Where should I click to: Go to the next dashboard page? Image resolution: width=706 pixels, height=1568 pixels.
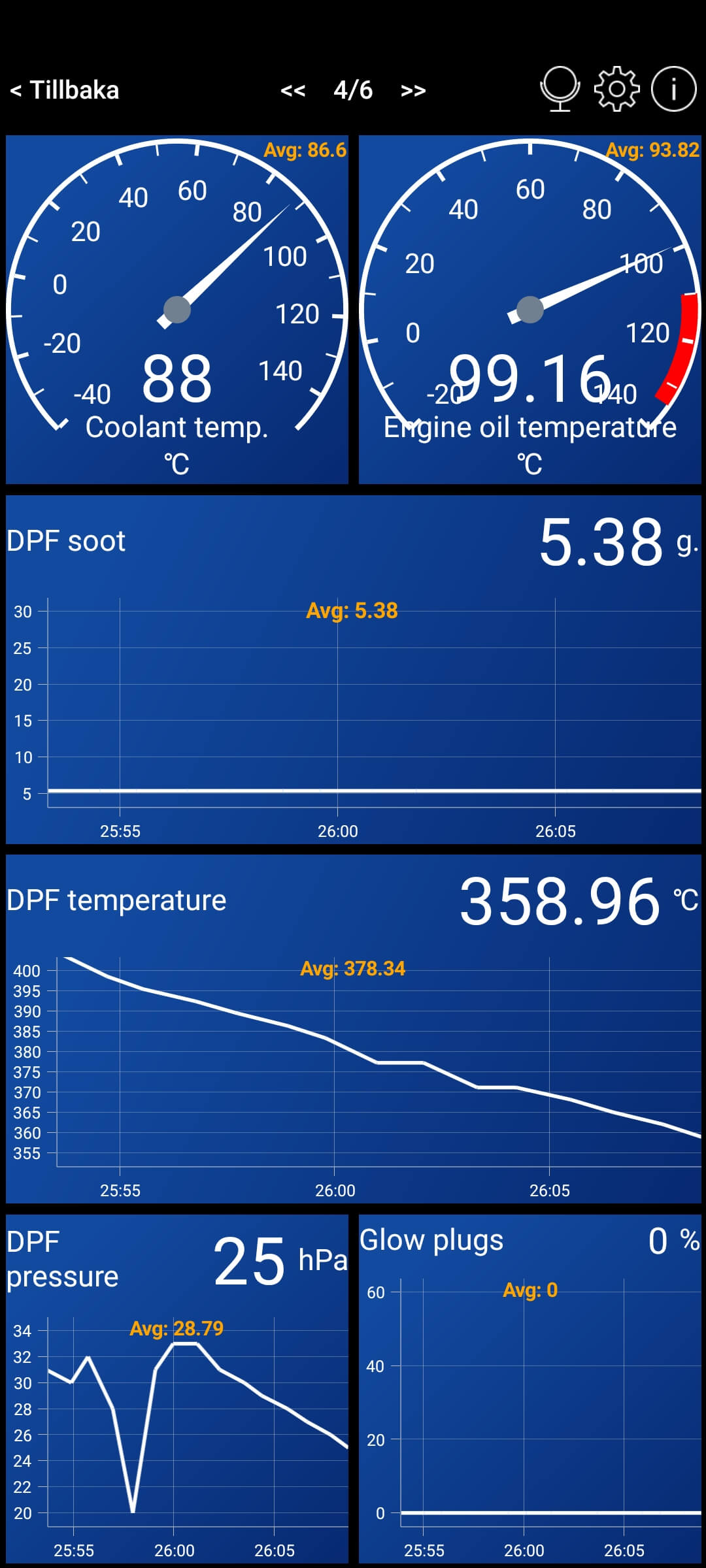pos(413,90)
